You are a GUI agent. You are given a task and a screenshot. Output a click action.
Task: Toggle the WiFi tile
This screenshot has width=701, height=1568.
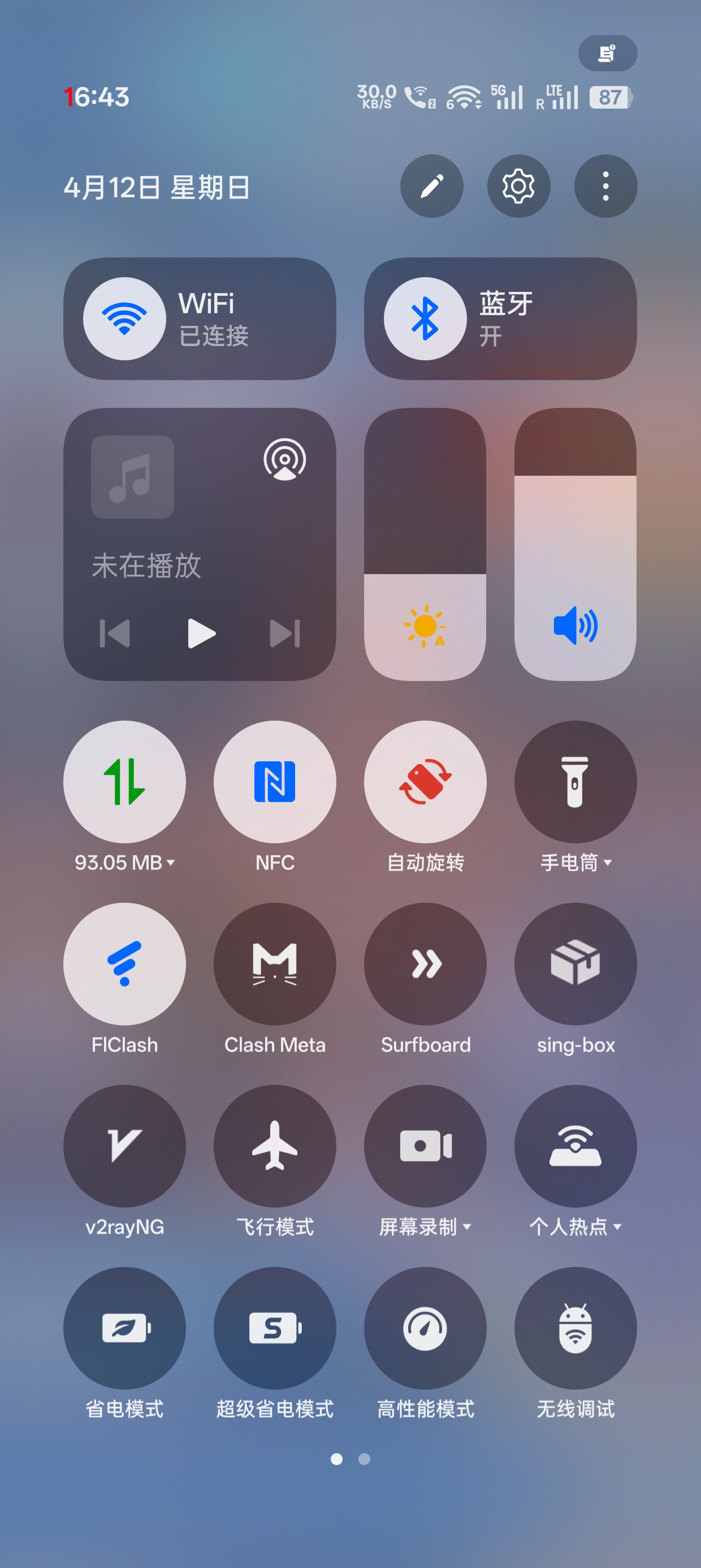[x=125, y=318]
